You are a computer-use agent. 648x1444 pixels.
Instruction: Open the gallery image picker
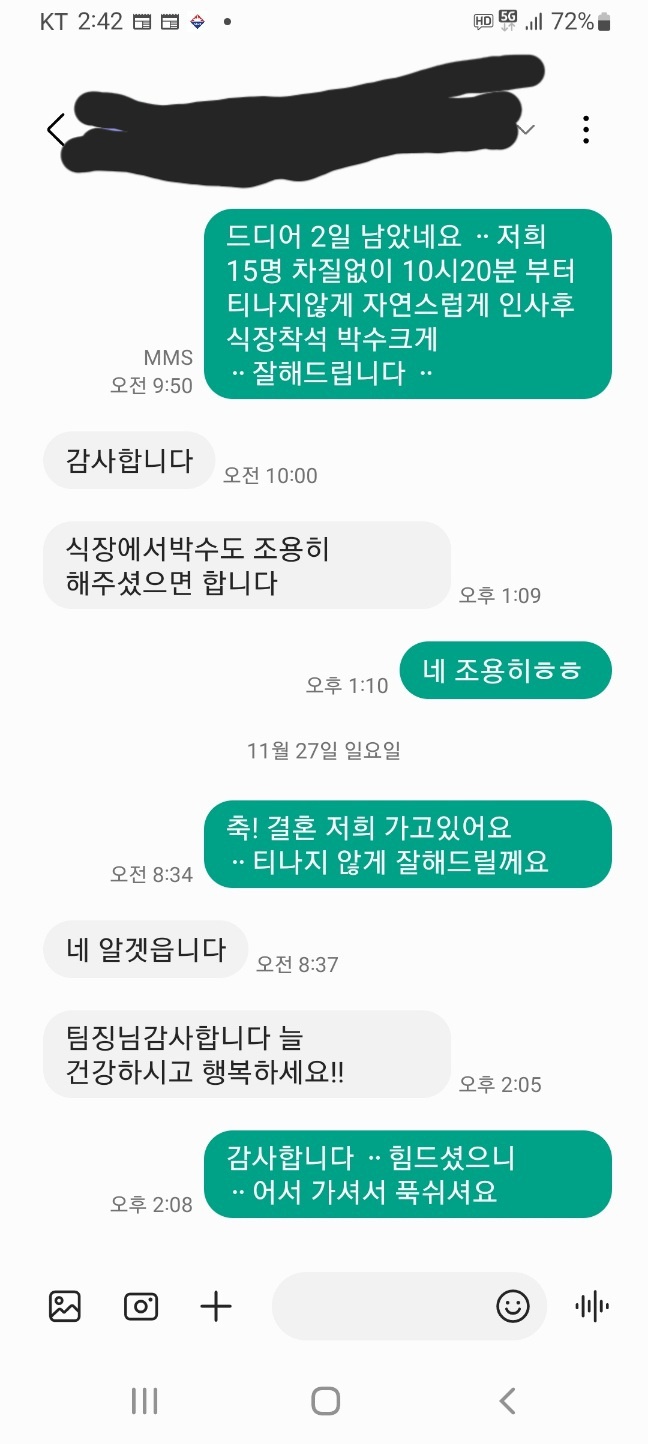(x=65, y=1306)
